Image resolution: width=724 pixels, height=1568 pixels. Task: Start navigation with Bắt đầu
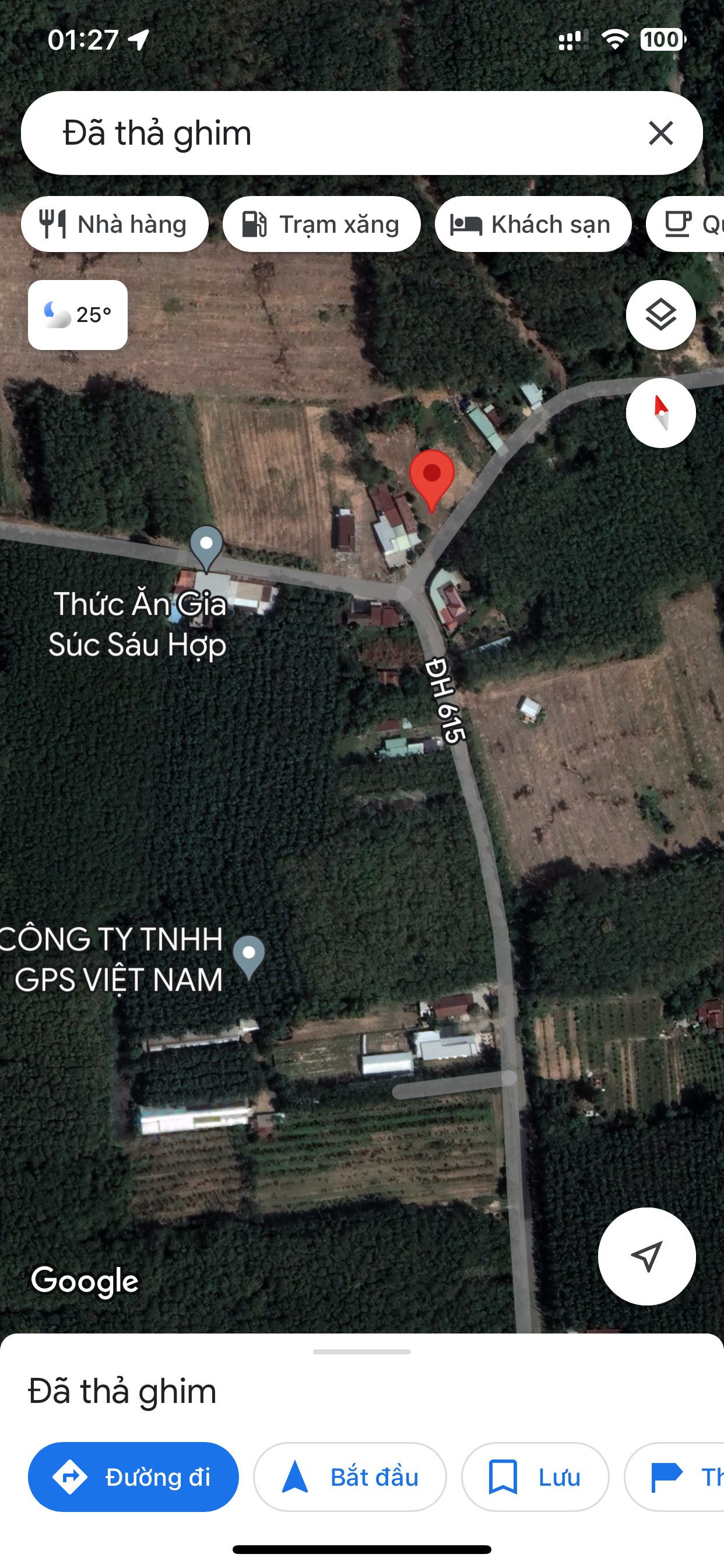pos(350,1476)
